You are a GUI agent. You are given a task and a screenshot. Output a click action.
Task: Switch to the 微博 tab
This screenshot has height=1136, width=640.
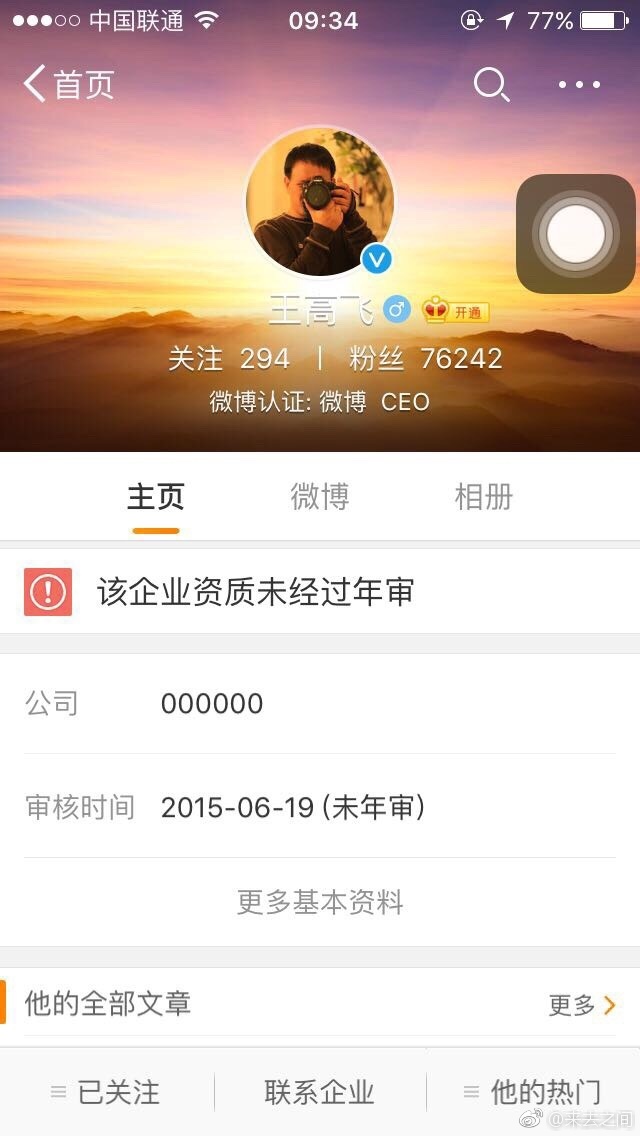(319, 497)
